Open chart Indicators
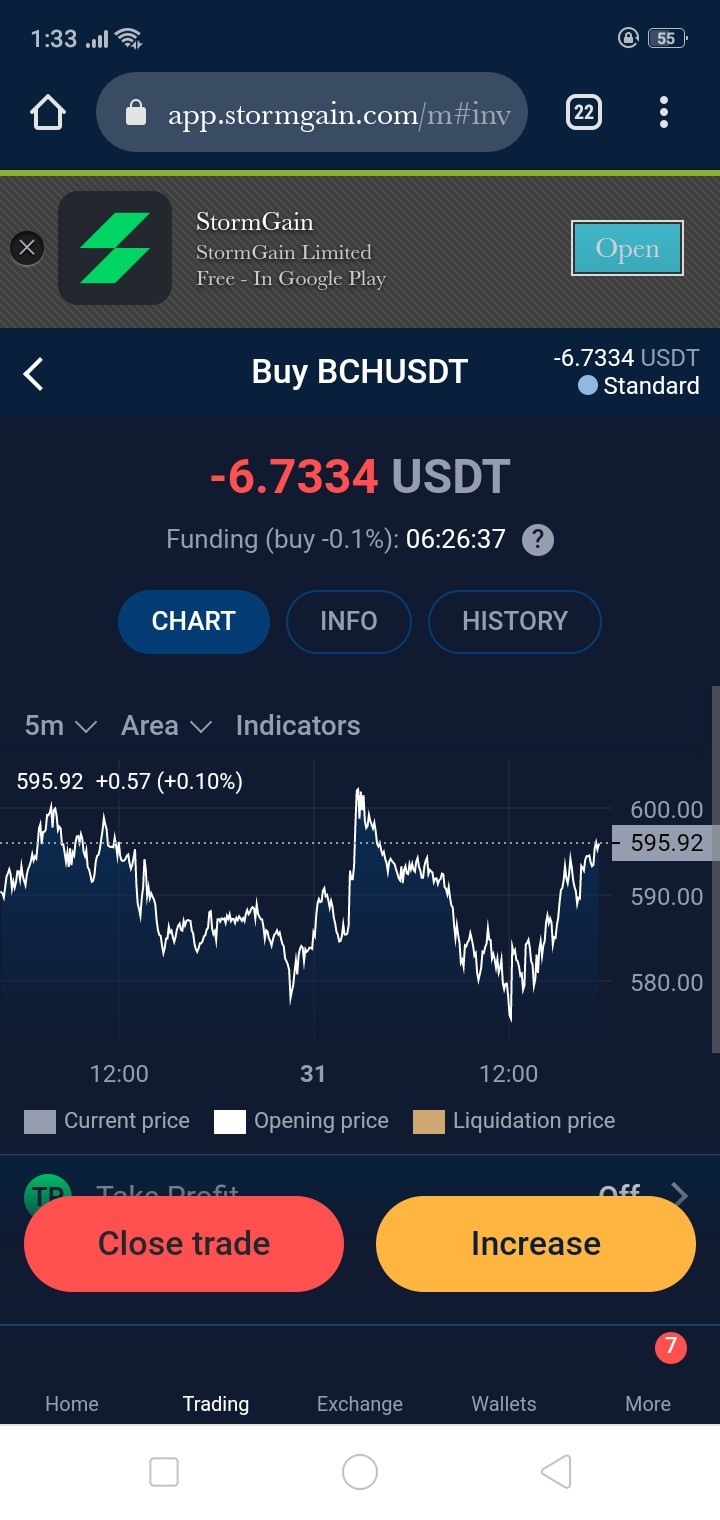This screenshot has width=720, height=1520. click(x=298, y=726)
